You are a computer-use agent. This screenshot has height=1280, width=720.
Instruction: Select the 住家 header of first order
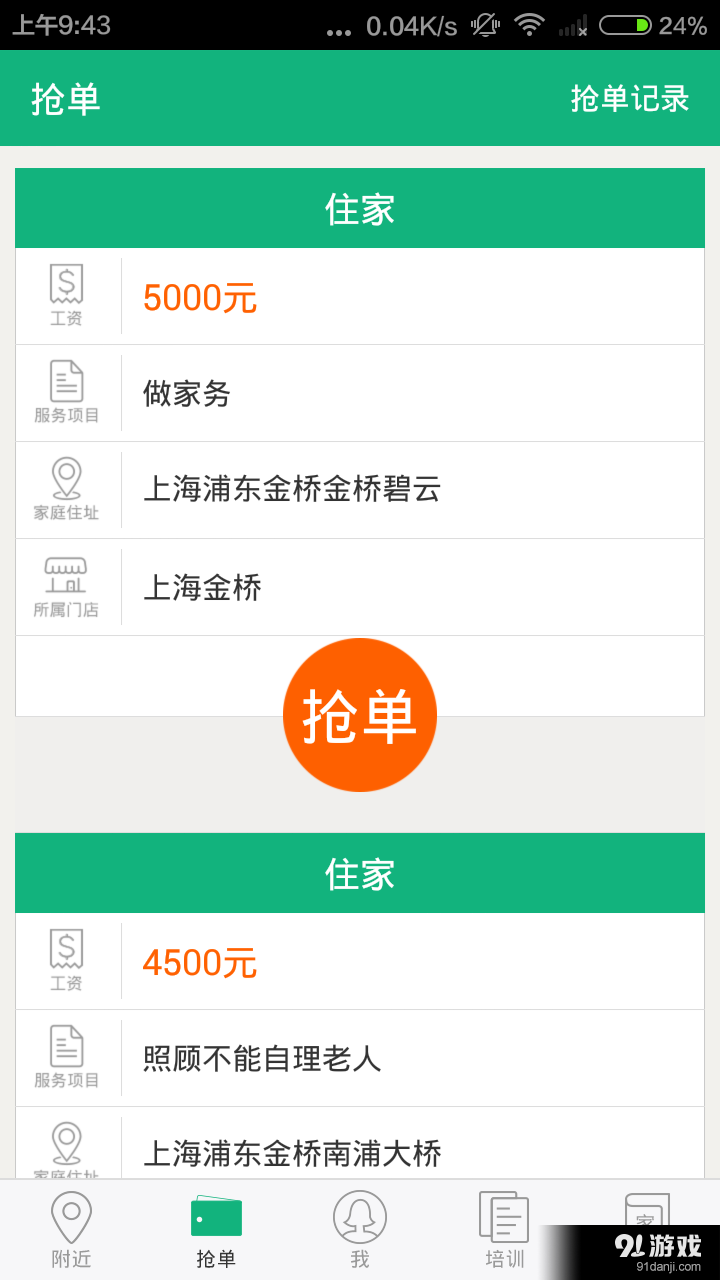[360, 207]
